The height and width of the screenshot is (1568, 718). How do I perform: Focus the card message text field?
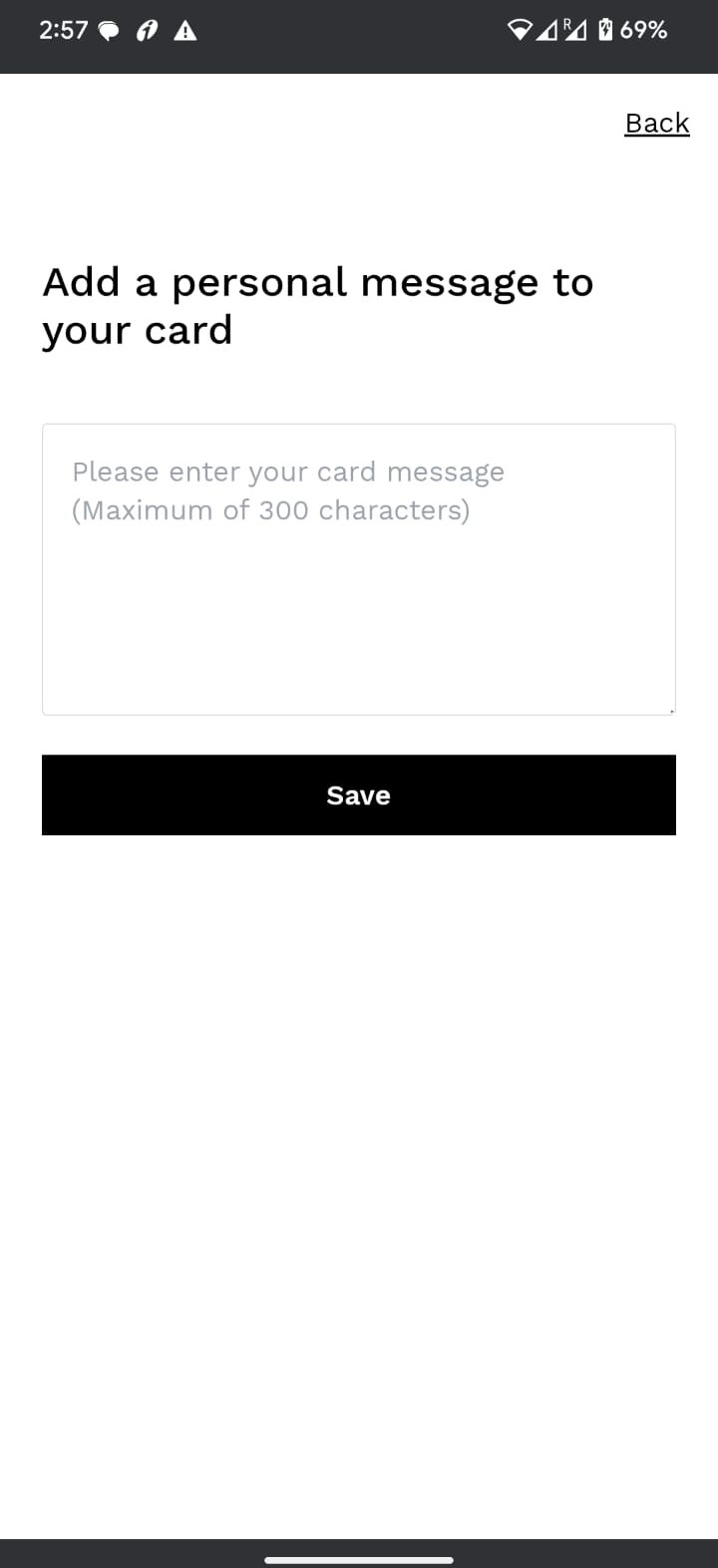(x=359, y=569)
